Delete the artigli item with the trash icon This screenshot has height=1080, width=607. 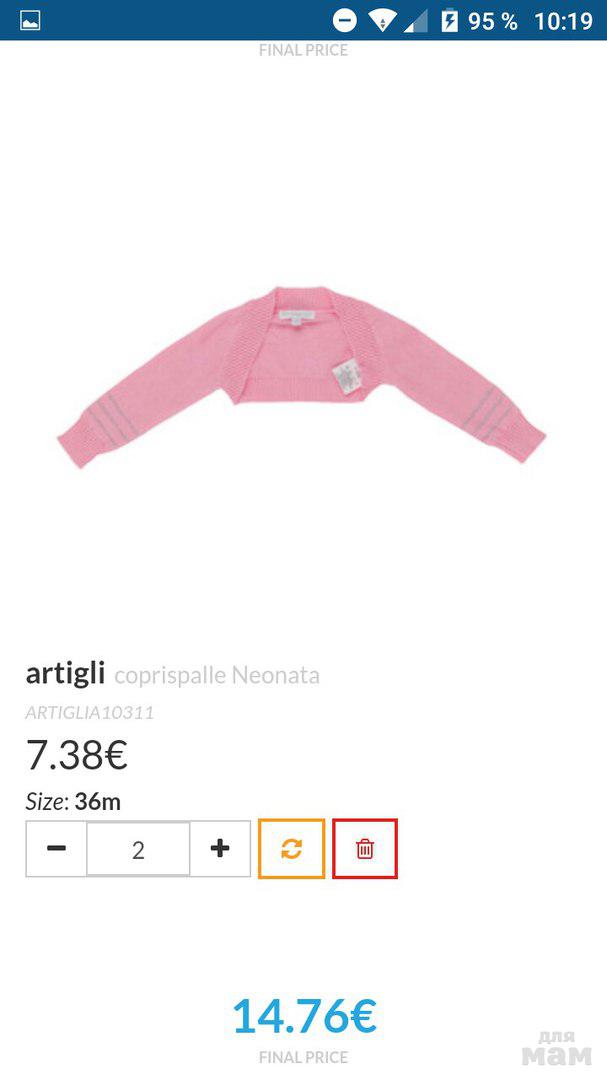click(x=365, y=849)
